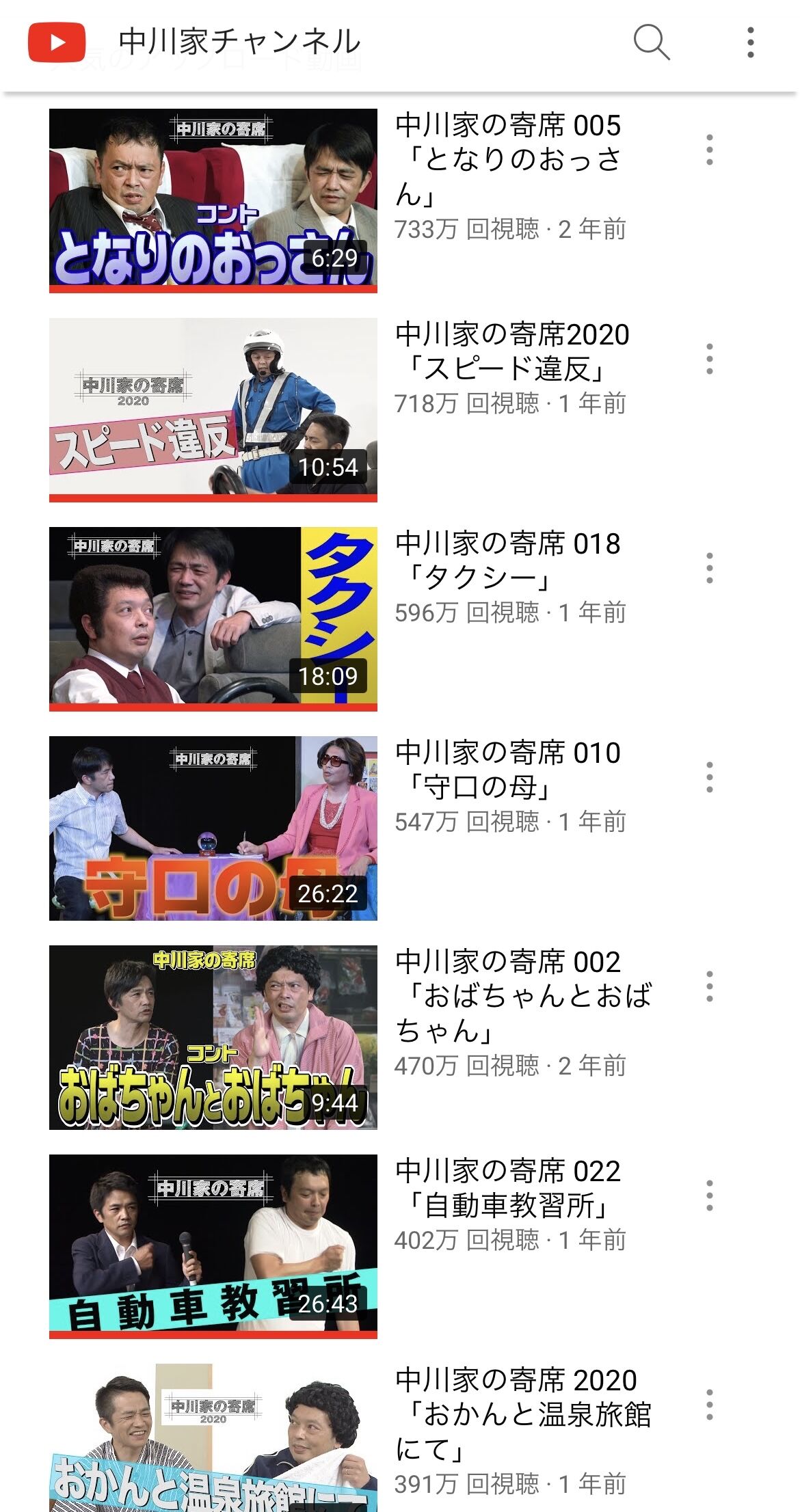Tap the YouTube logo in the app bar
This screenshot has height=1512, width=800.
pos(57,42)
